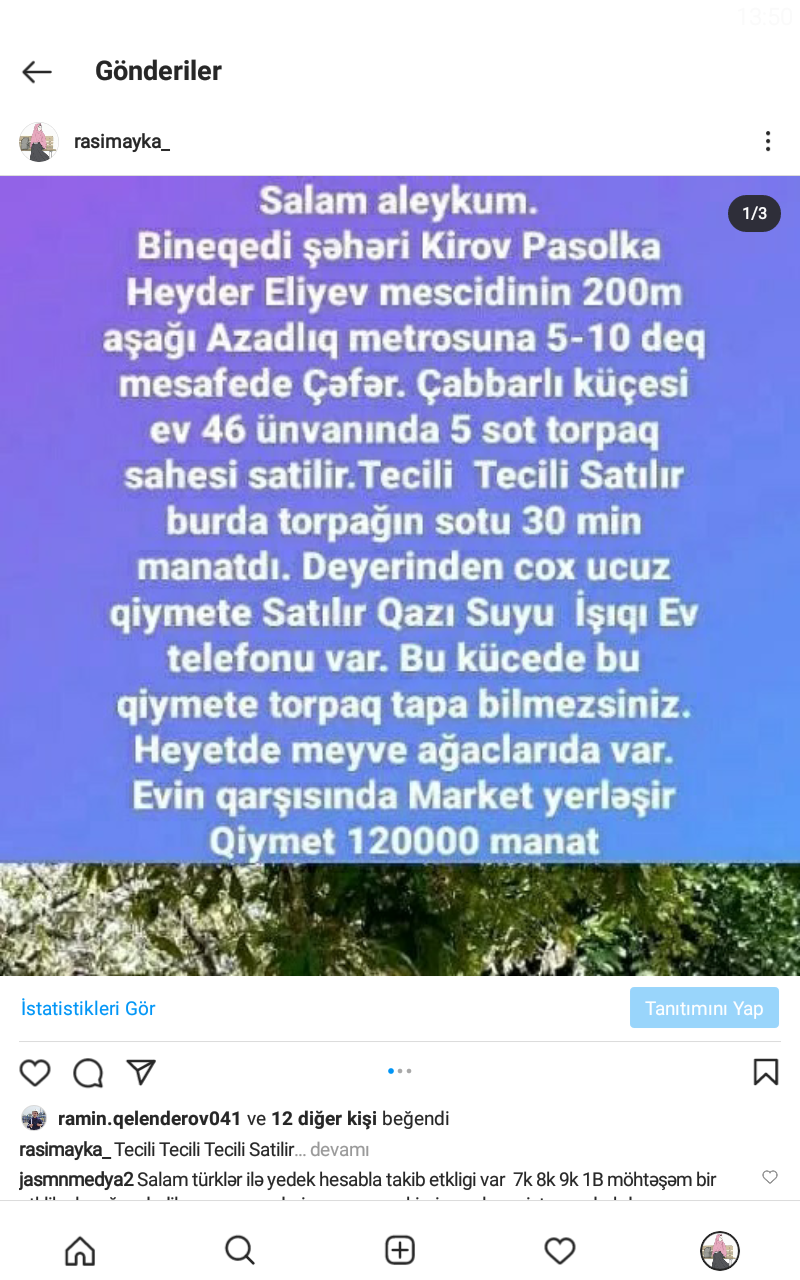Image resolution: width=800 pixels, height=1280 pixels.
Task: Switch to the Home tab
Action: point(80,1250)
